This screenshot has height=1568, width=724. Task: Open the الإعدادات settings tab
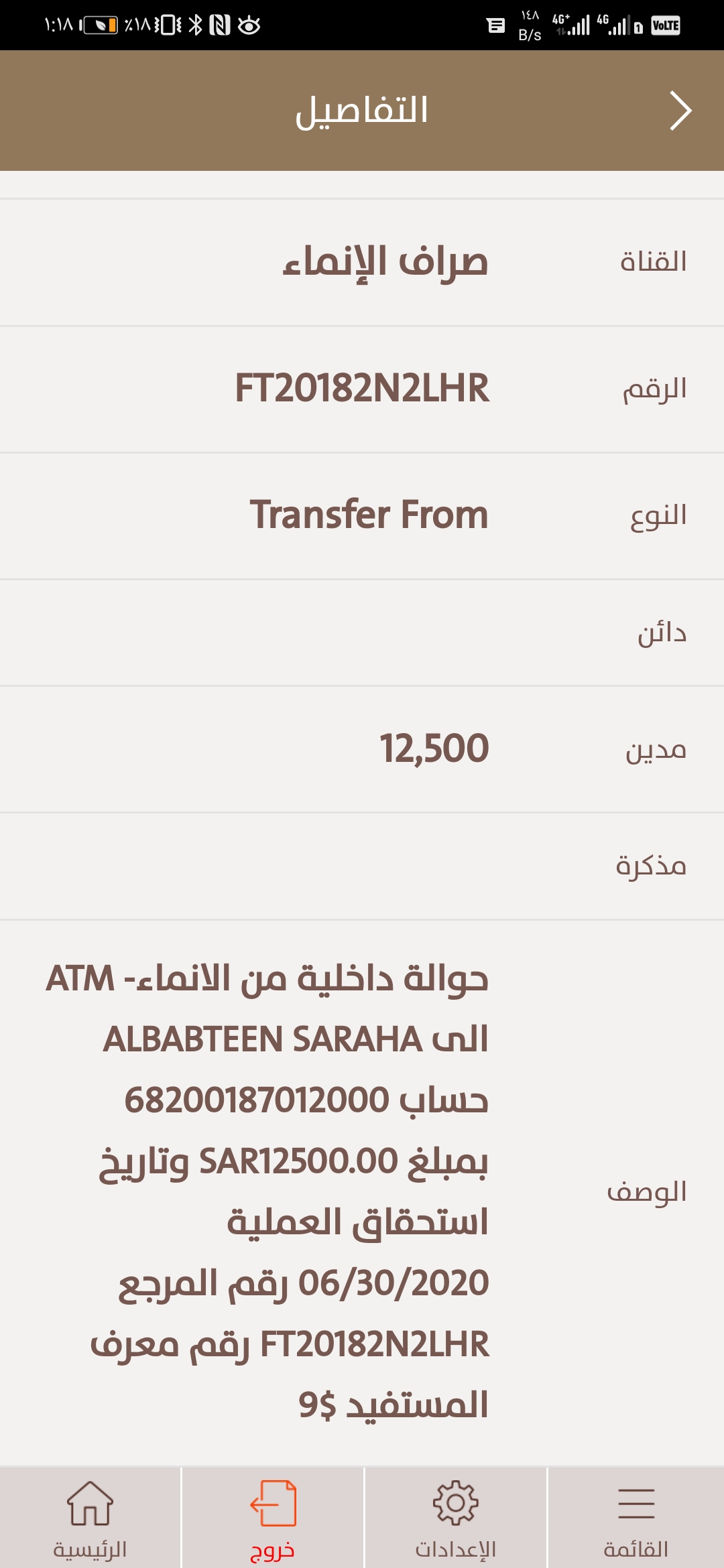456,1518
